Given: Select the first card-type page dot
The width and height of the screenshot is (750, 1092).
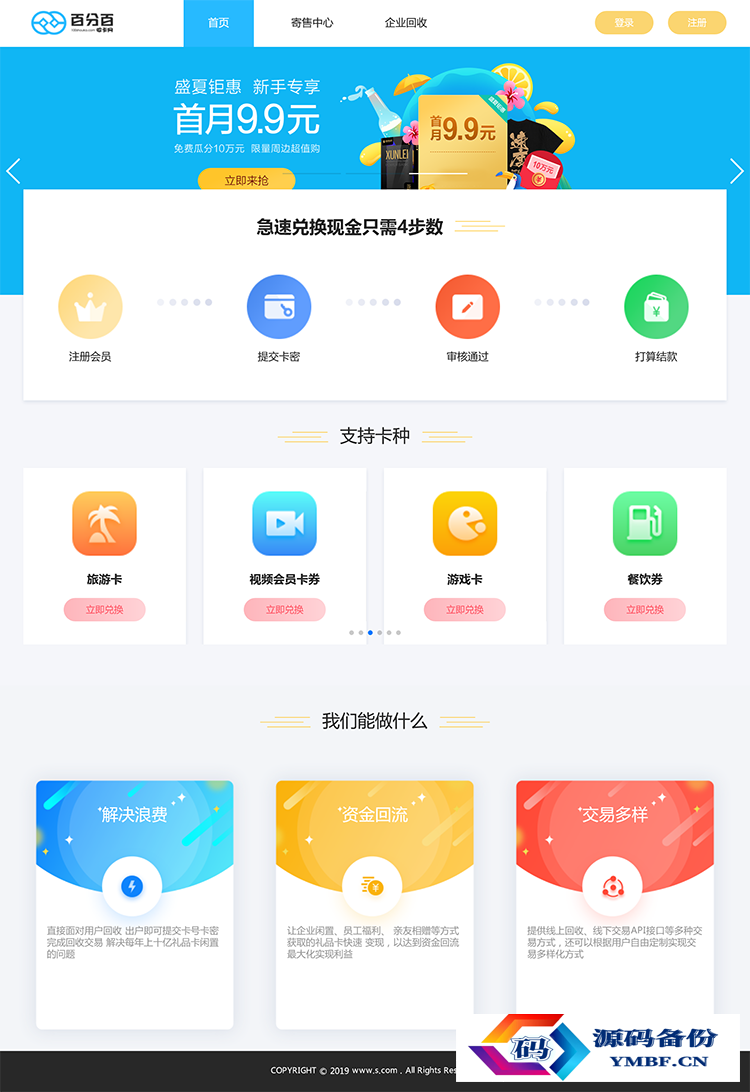Looking at the screenshot, I should click(x=351, y=633).
